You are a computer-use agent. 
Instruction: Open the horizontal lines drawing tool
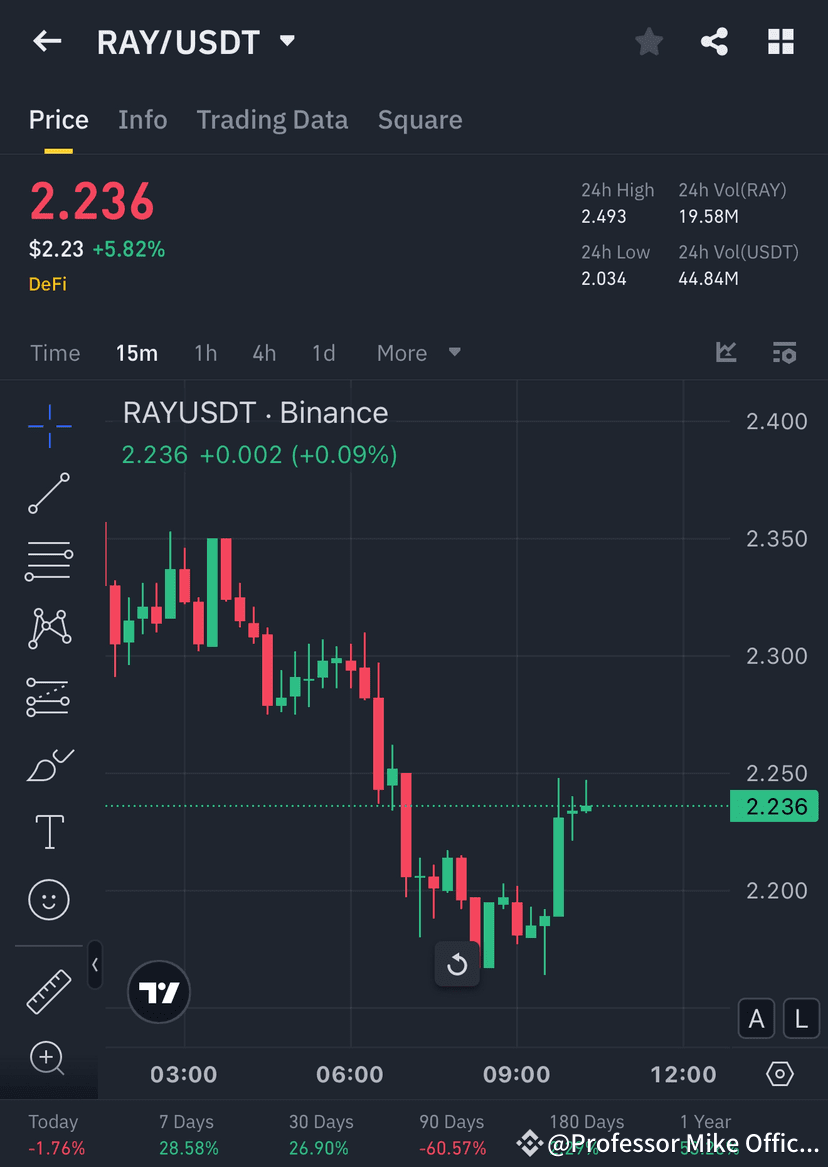pyautogui.click(x=48, y=560)
